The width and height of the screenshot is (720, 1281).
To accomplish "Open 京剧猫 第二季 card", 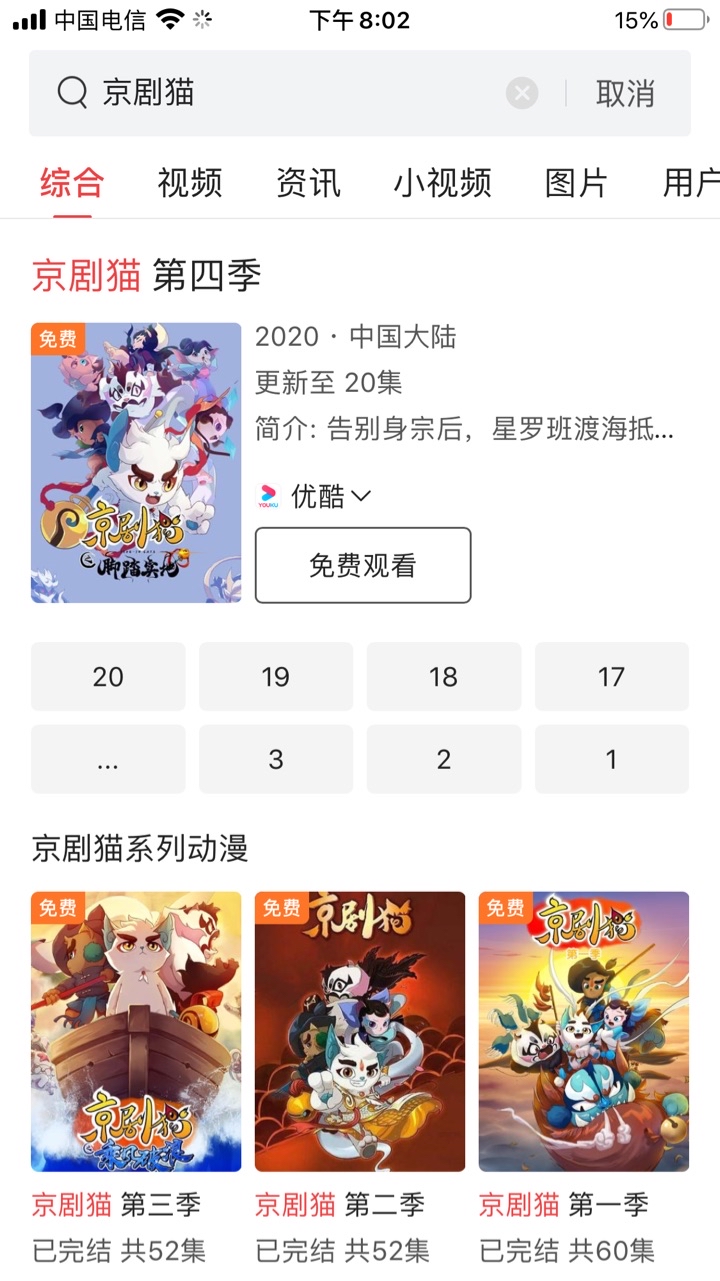I will click(x=360, y=1031).
